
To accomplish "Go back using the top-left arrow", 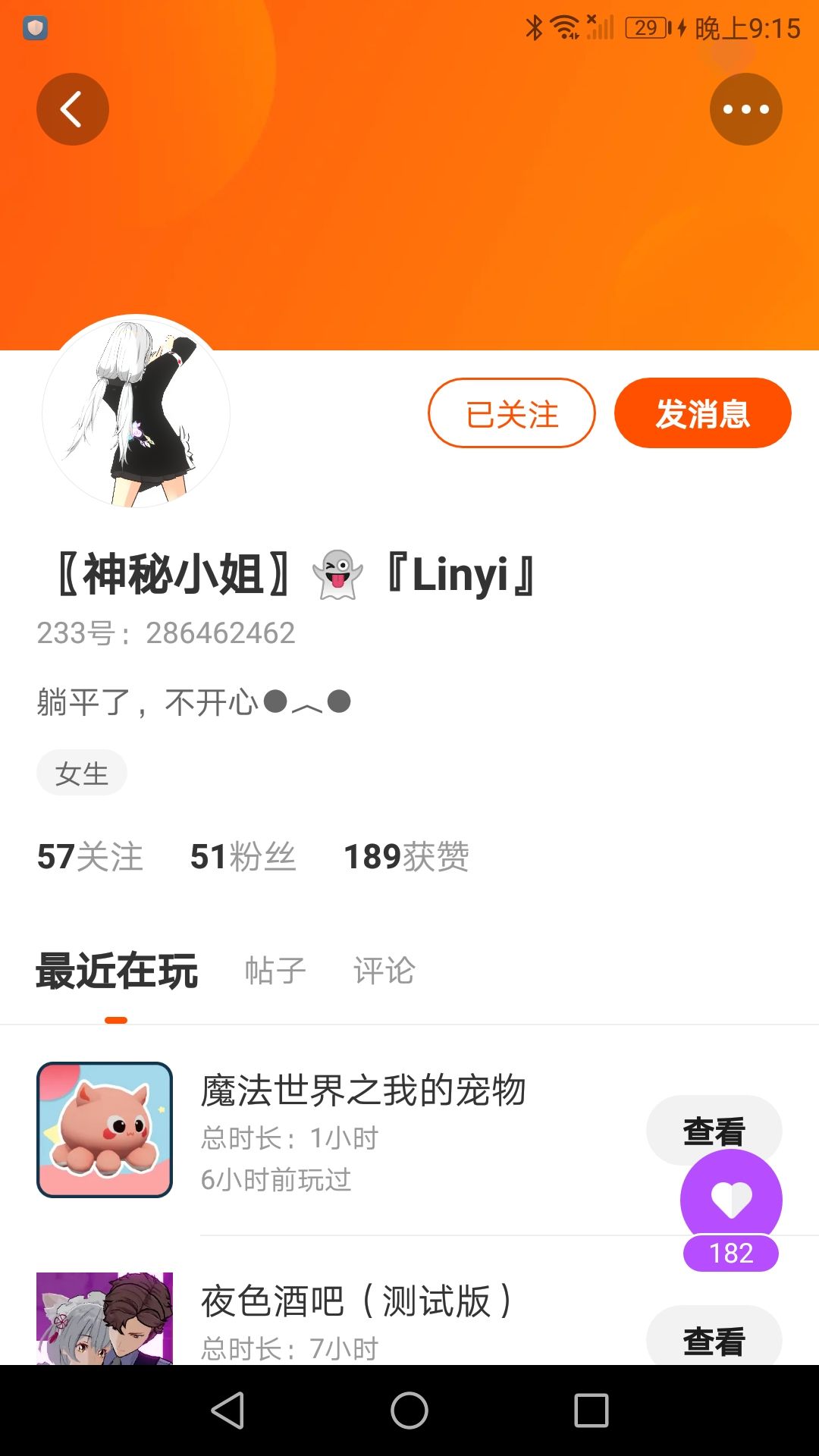I will click(73, 109).
